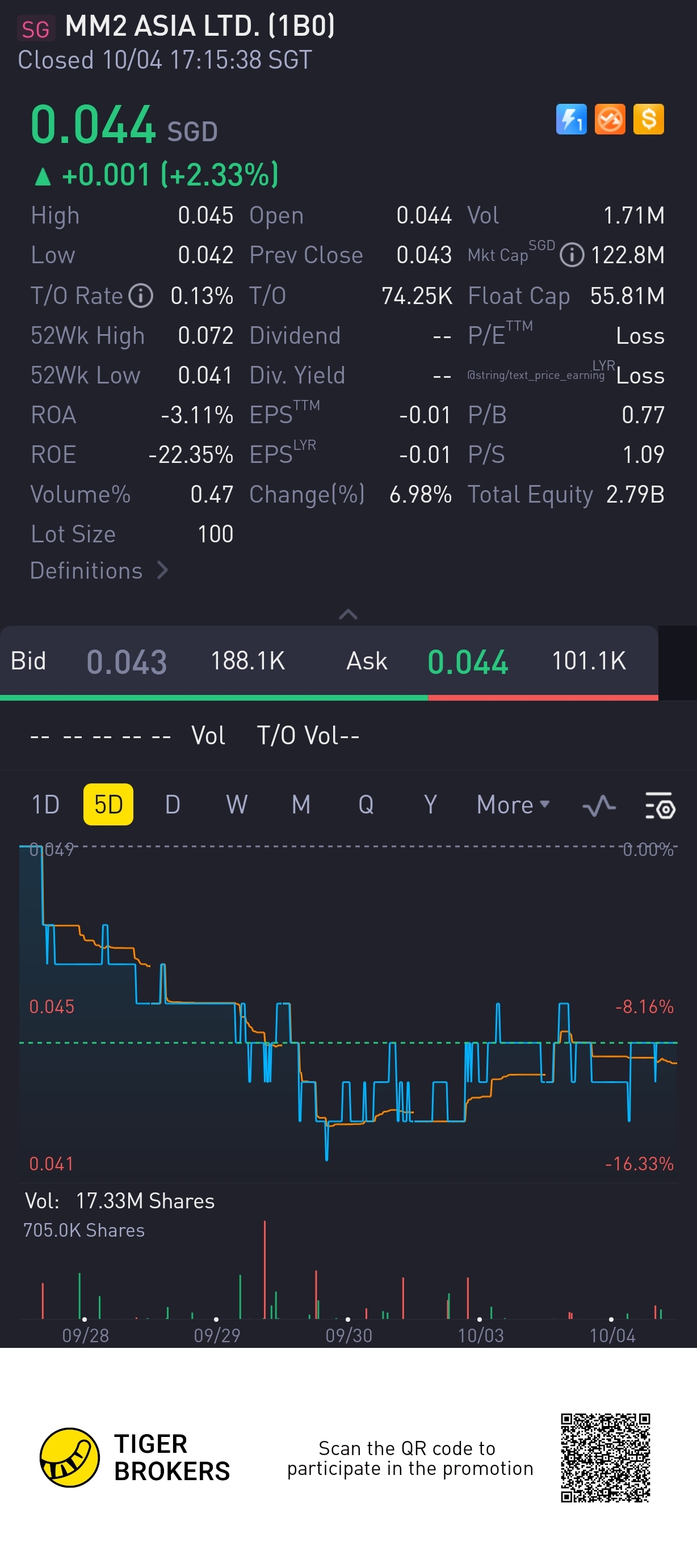Tap the yellow dollar sign icon

point(648,119)
